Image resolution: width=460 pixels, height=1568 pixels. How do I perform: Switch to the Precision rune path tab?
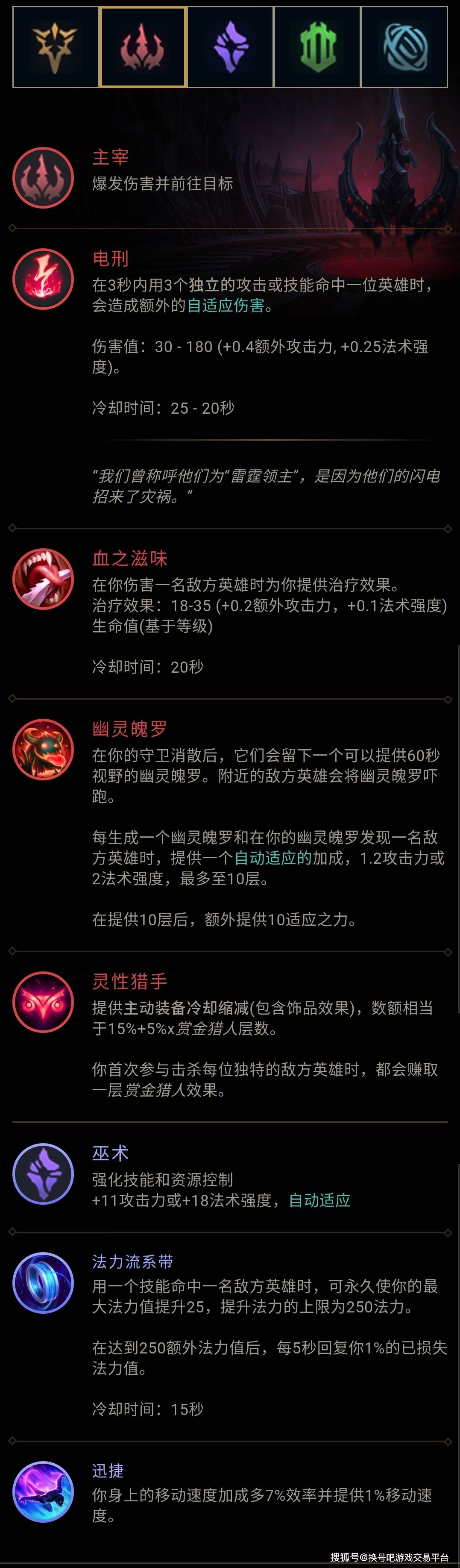[56, 47]
